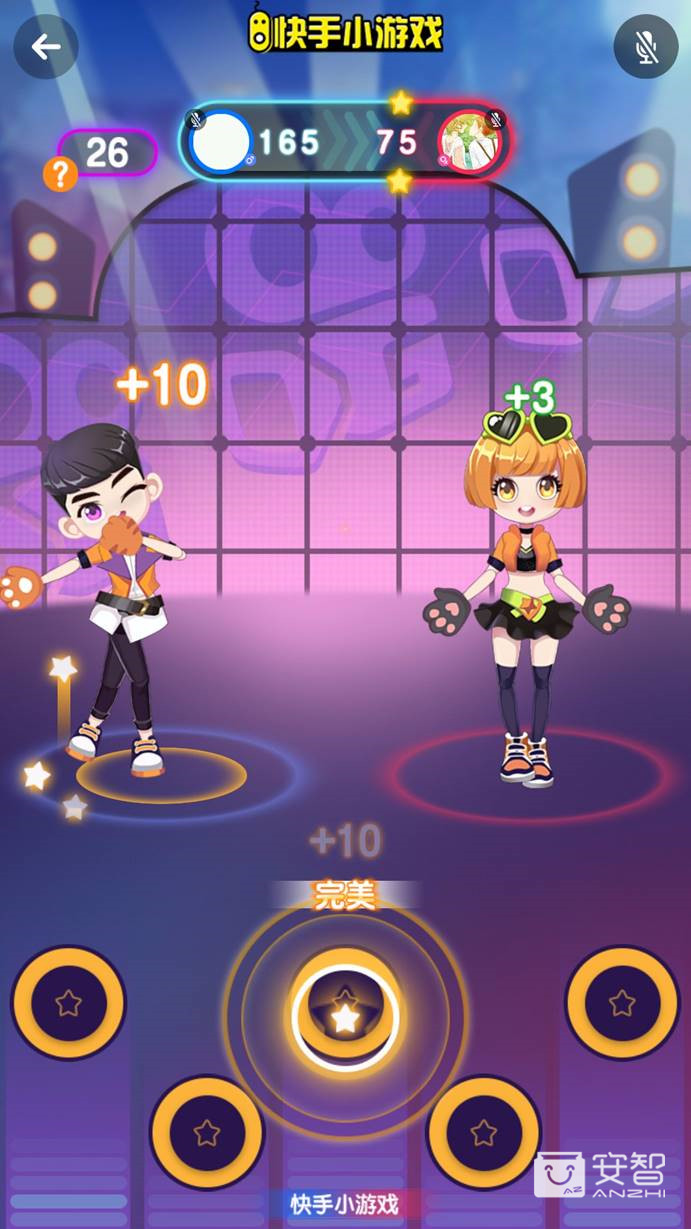691x1229 pixels.
Task: Hit the lower-left star beat button
Action: tap(207, 1131)
